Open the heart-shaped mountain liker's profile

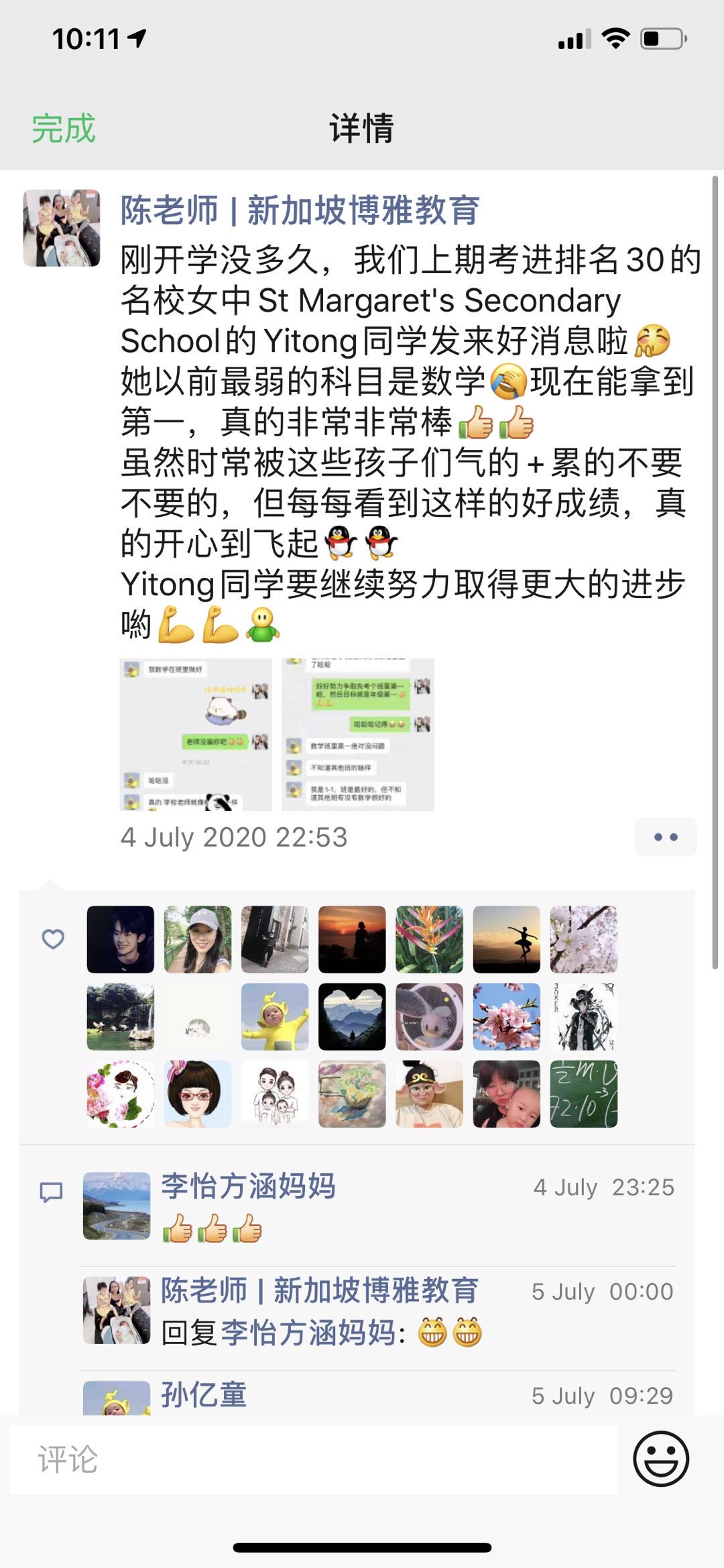click(352, 1016)
